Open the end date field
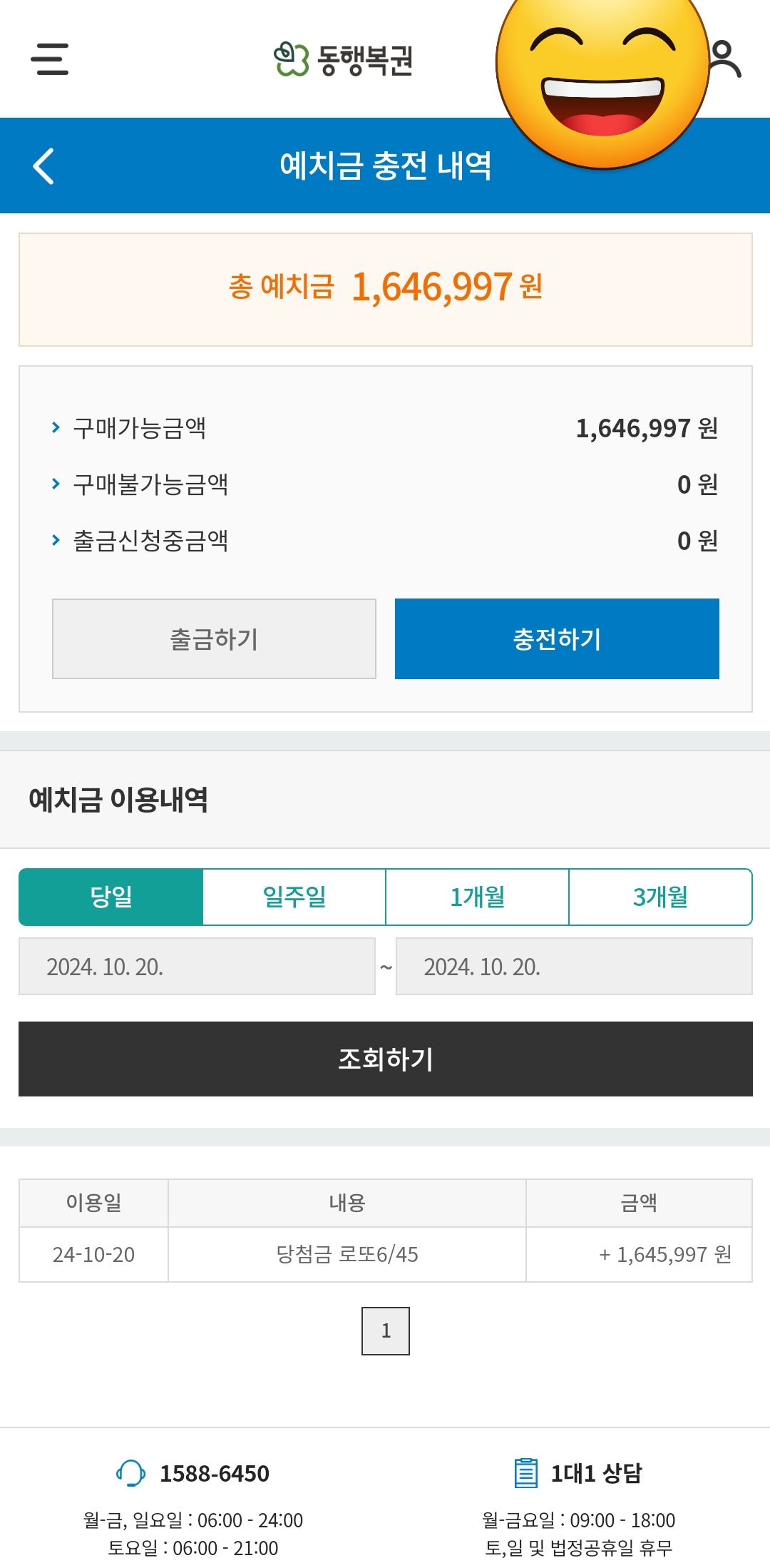 [574, 967]
